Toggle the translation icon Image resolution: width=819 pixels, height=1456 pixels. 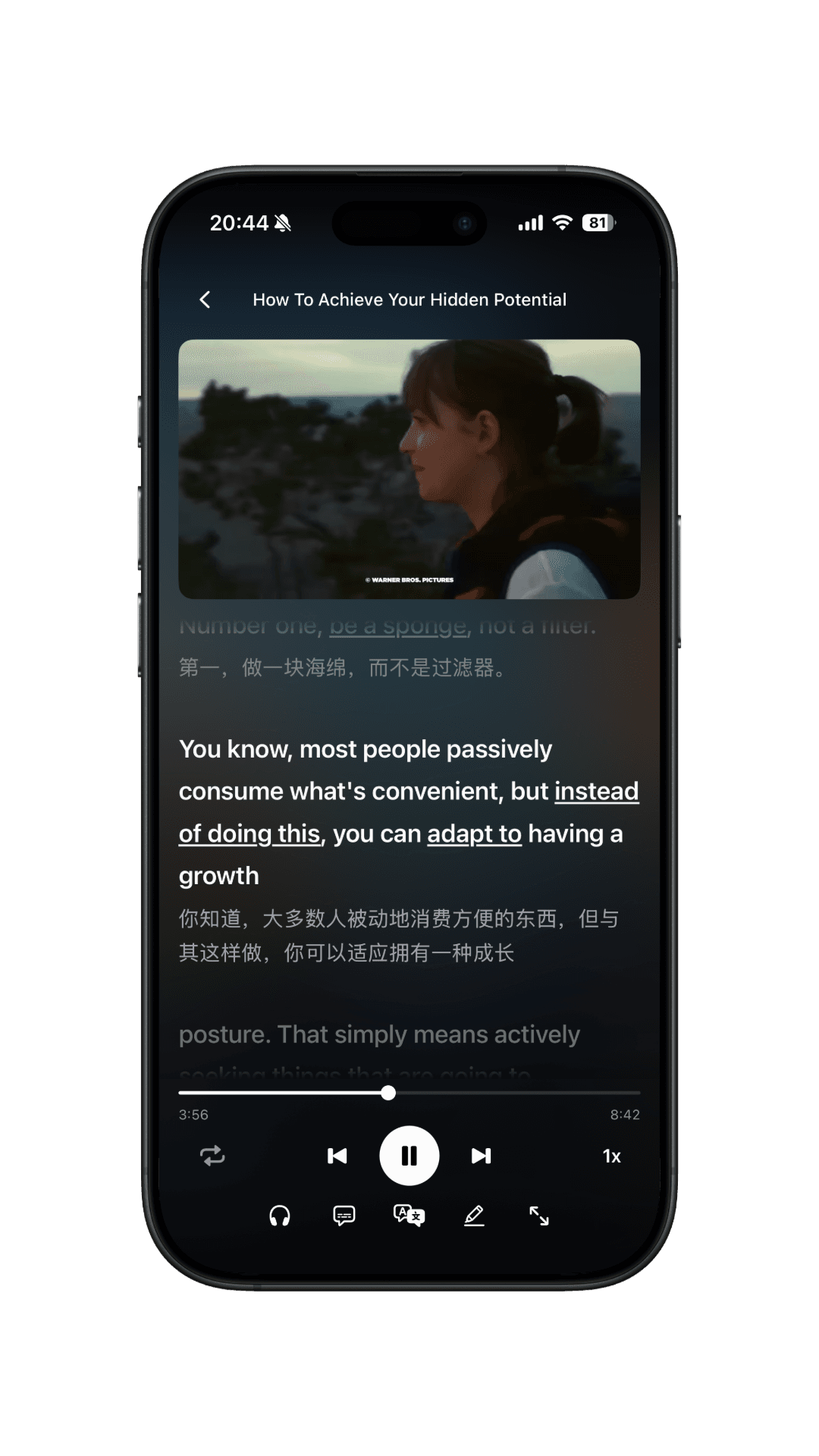409,1216
